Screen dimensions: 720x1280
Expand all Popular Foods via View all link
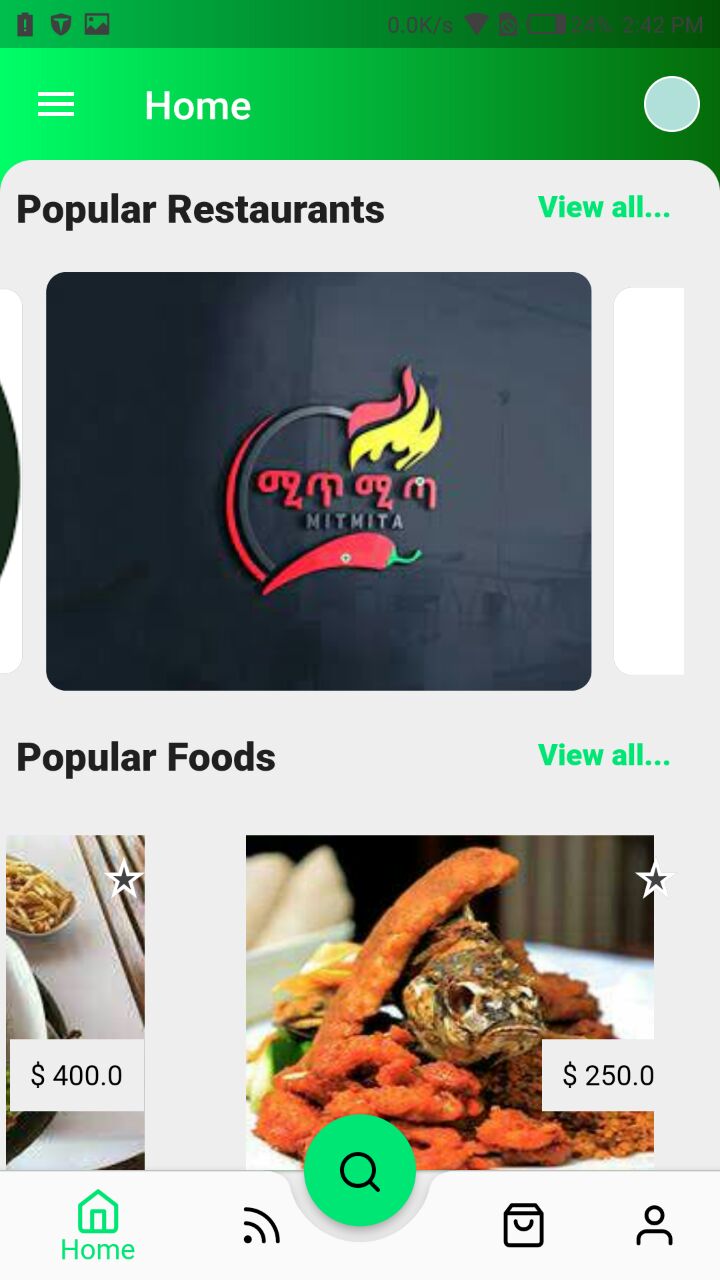(603, 756)
